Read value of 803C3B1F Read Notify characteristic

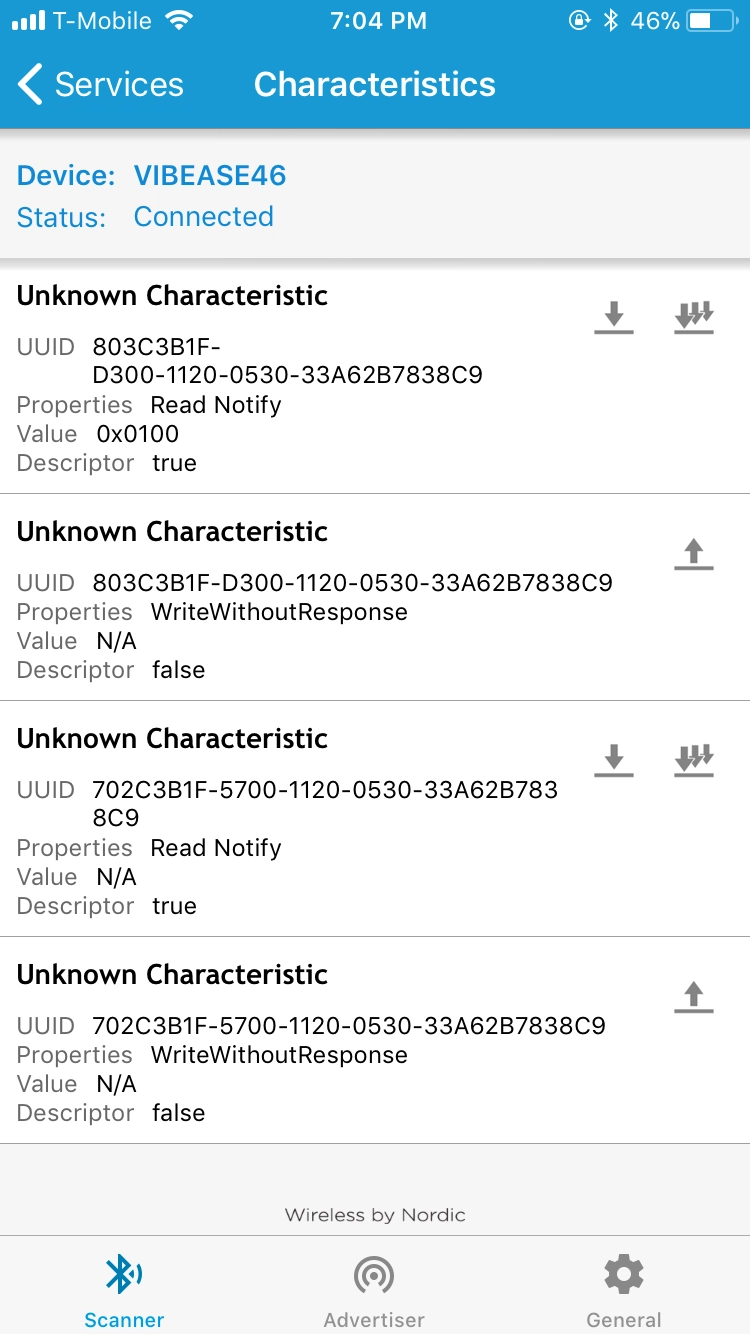pos(614,317)
